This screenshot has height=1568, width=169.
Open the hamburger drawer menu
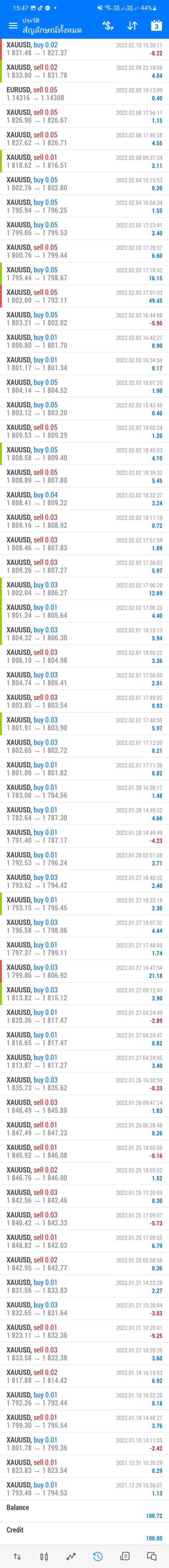13,26
